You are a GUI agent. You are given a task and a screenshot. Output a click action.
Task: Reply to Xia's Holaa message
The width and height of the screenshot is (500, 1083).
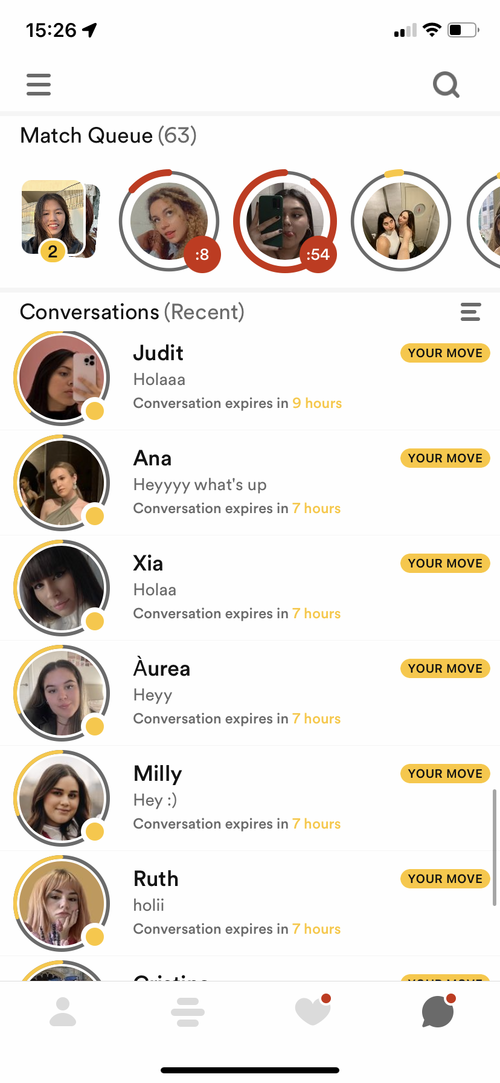pyautogui.click(x=250, y=588)
